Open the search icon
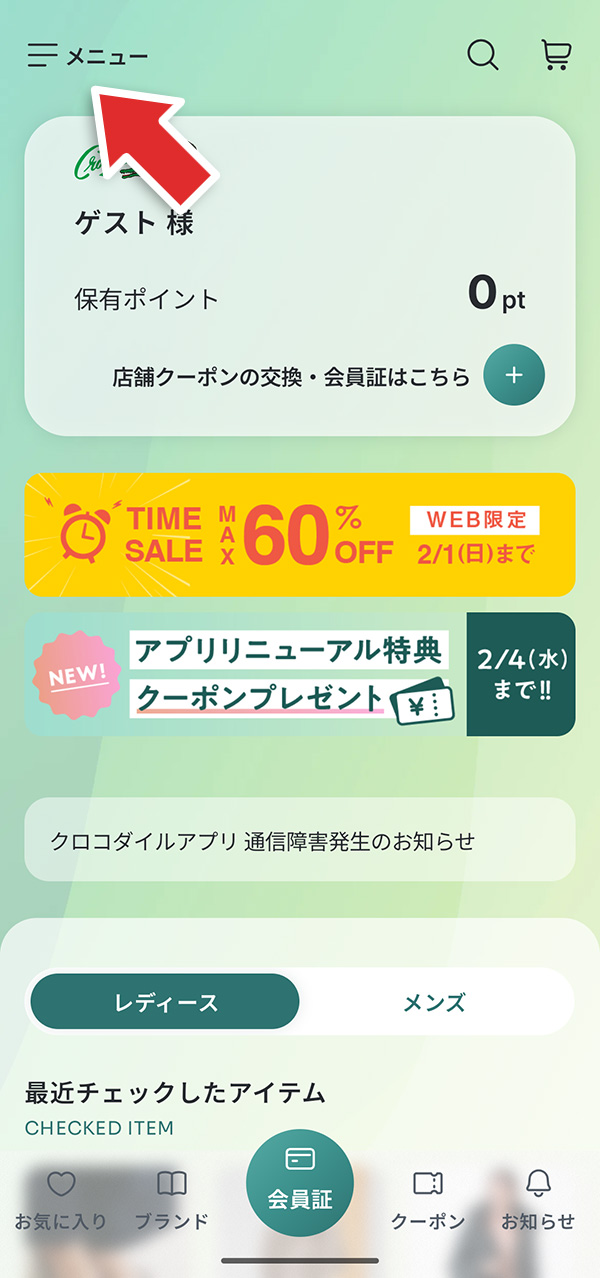 click(483, 55)
